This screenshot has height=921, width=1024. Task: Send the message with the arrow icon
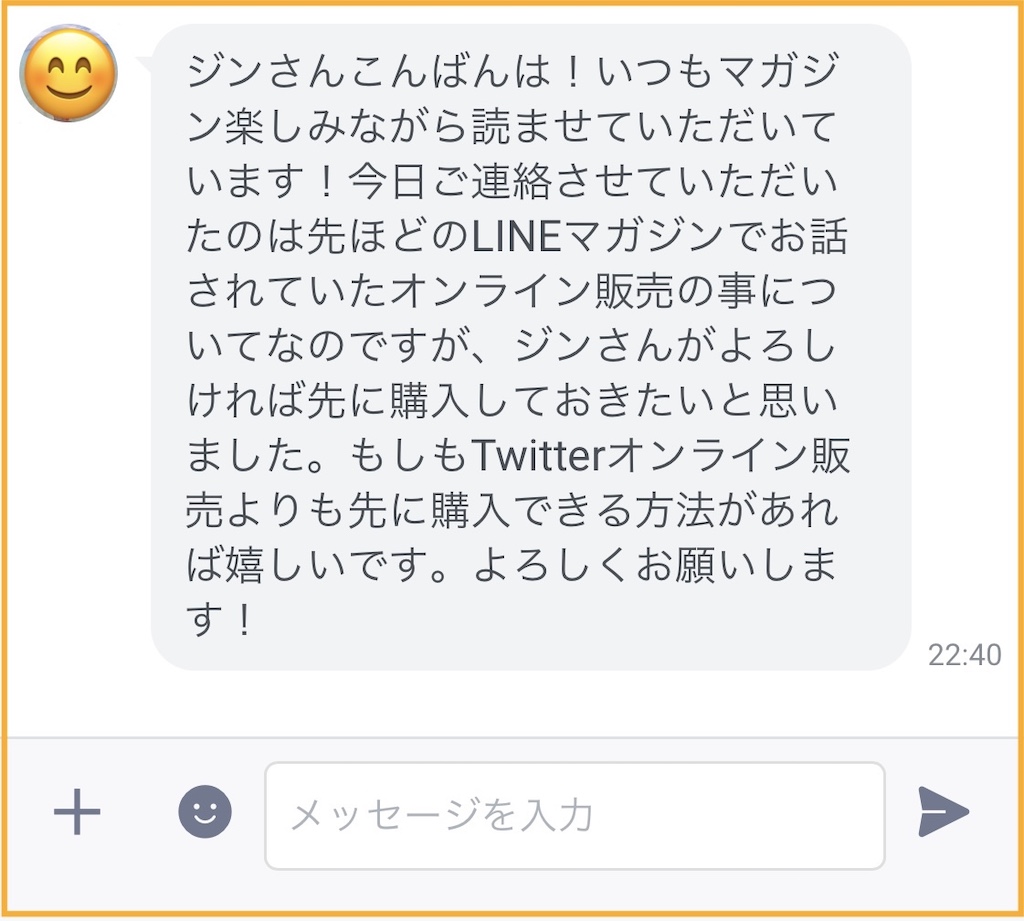[x=944, y=811]
